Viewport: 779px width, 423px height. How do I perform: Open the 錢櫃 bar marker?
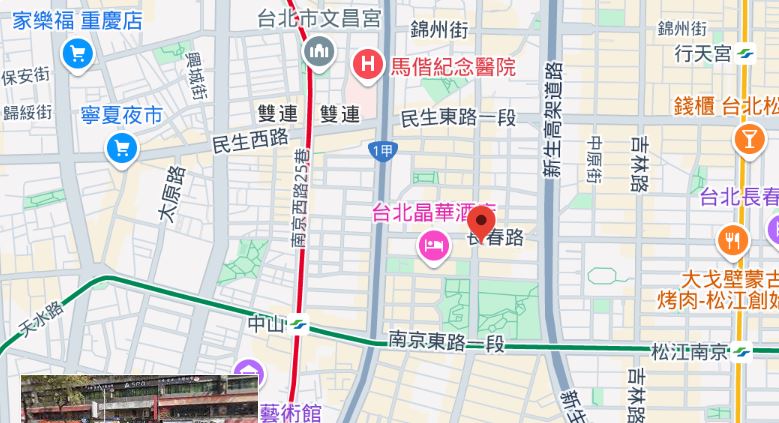coord(746,139)
